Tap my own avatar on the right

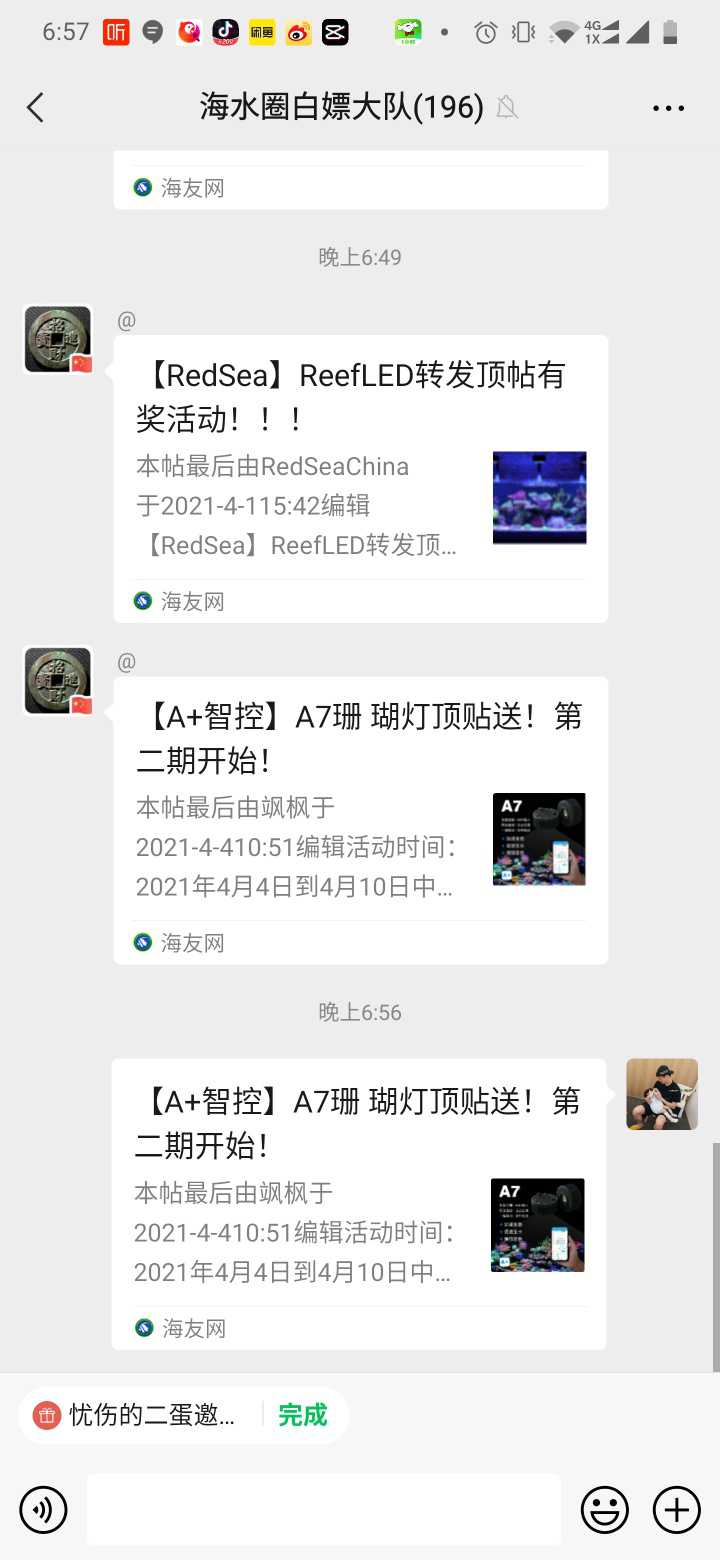(x=662, y=1094)
